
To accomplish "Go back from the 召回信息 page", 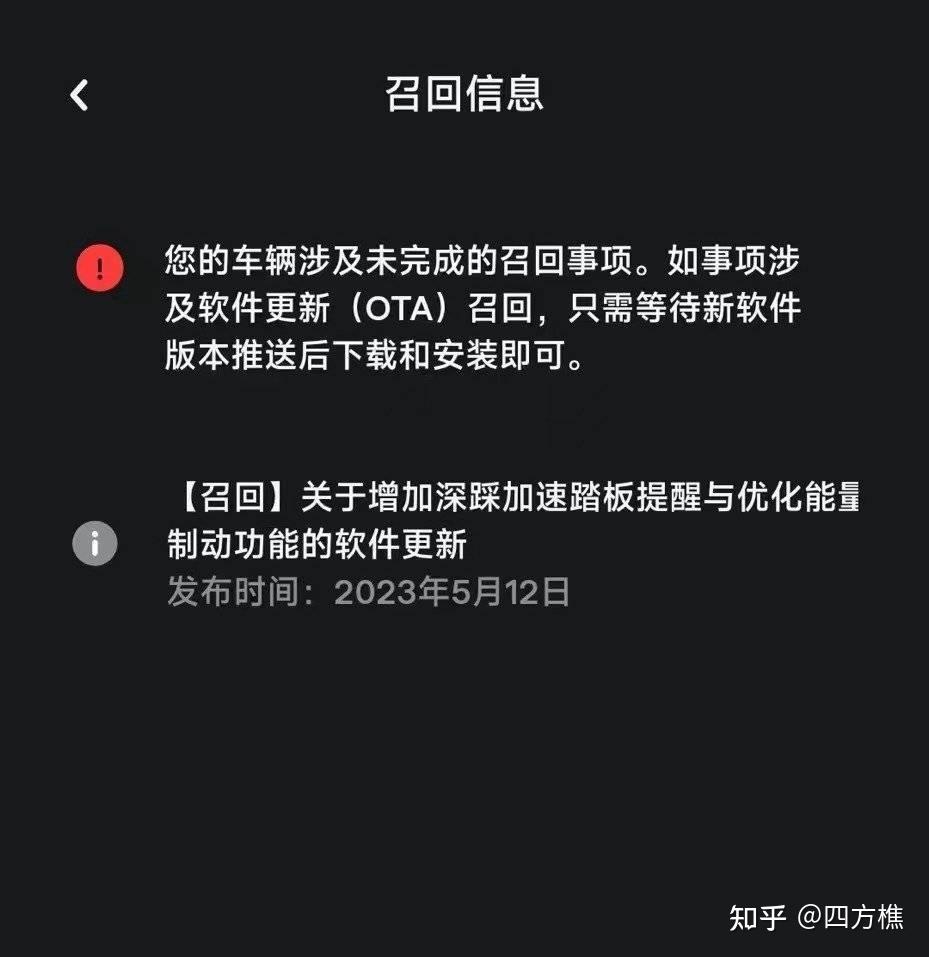I will pos(80,95).
